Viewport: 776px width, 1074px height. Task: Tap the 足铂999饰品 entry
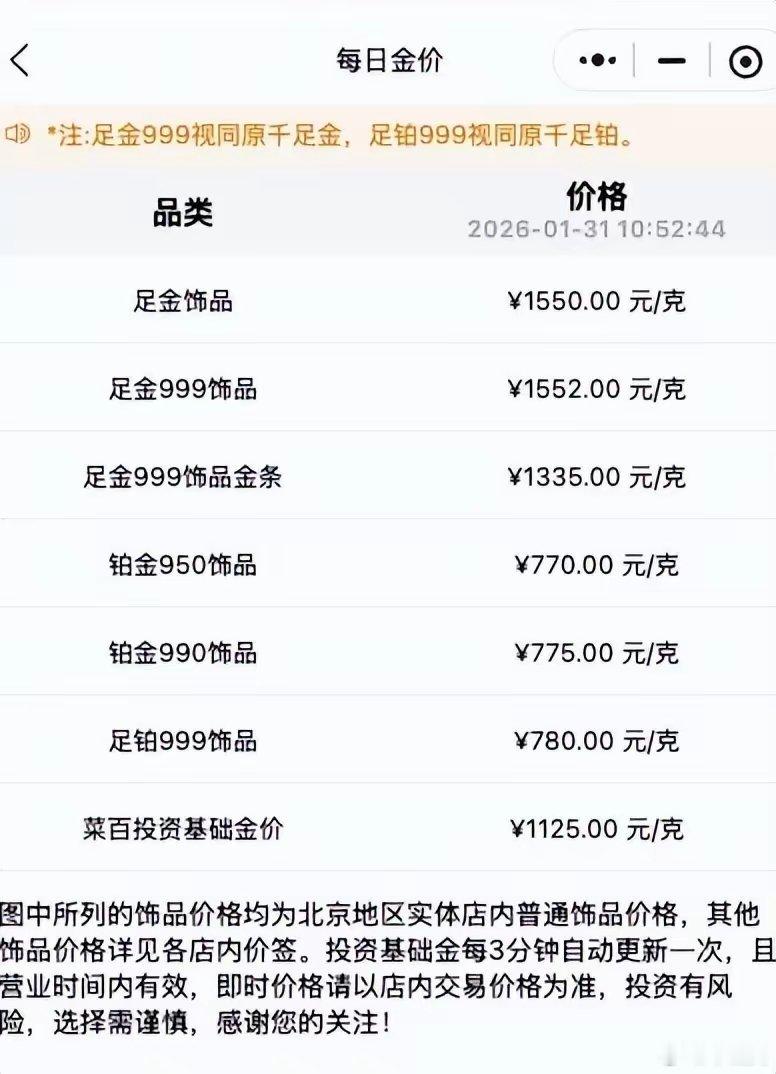(388, 740)
